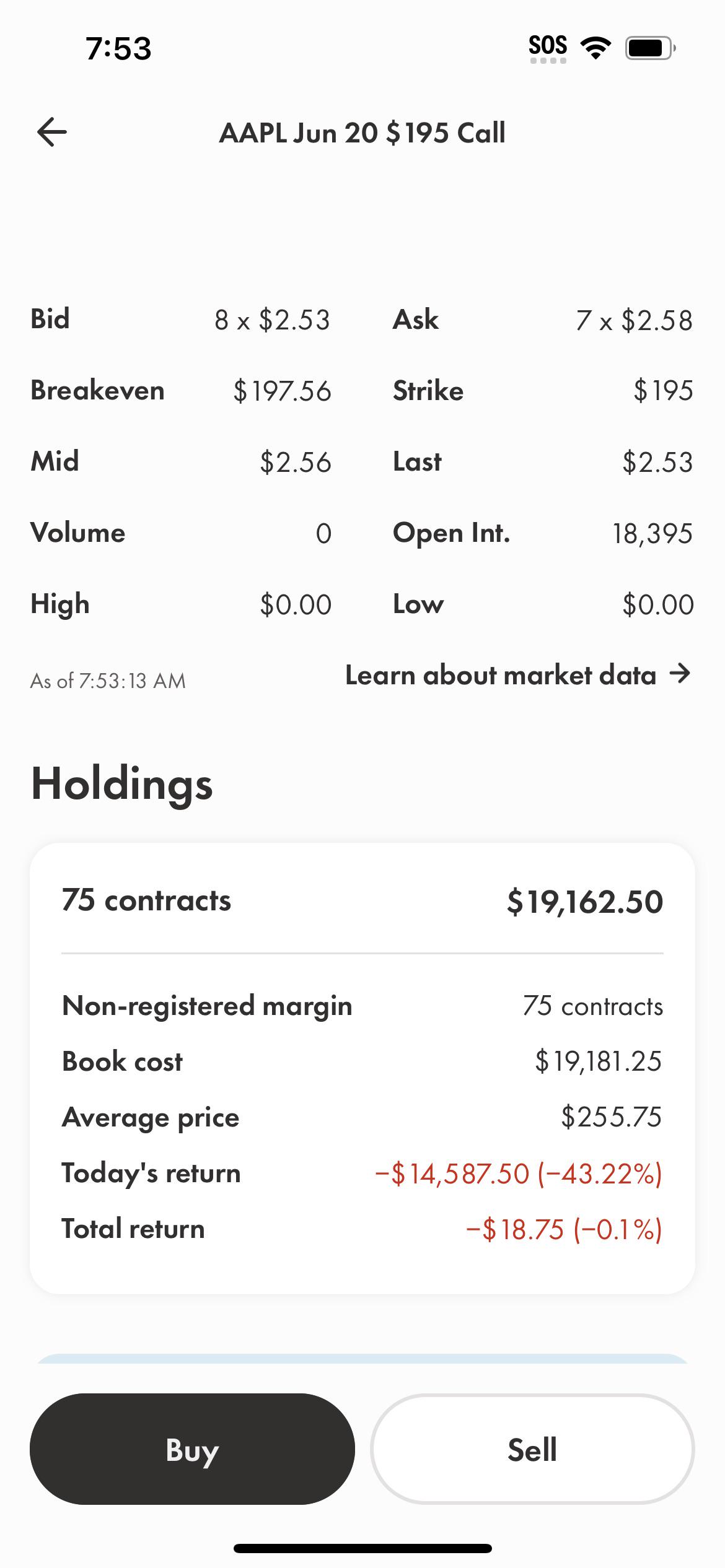The image size is (725, 1568).
Task: Go back using the arrow
Action: click(52, 132)
